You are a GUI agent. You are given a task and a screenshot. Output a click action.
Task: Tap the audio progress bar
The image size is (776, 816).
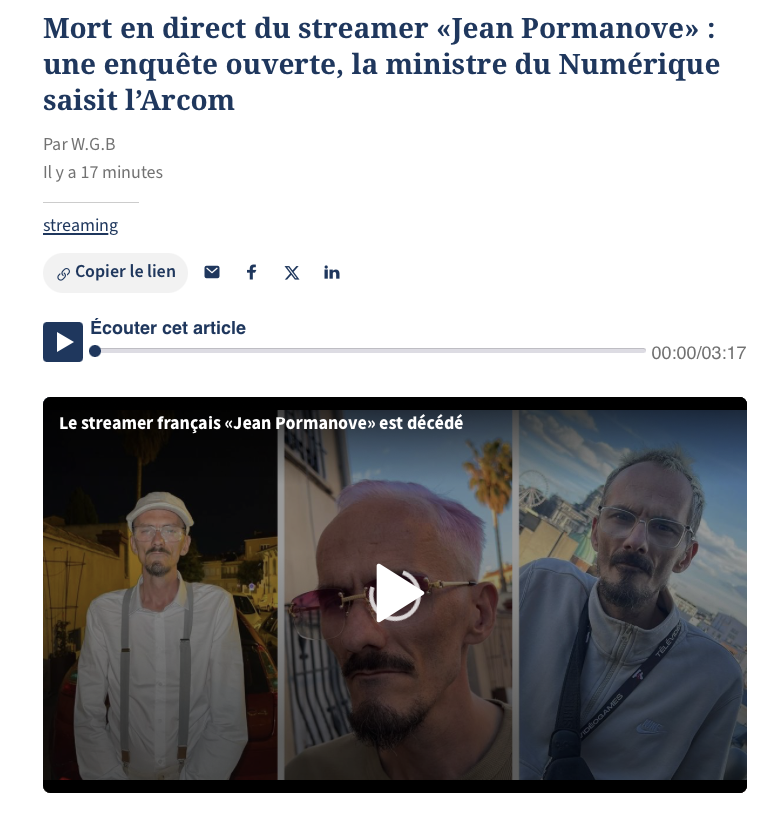370,351
